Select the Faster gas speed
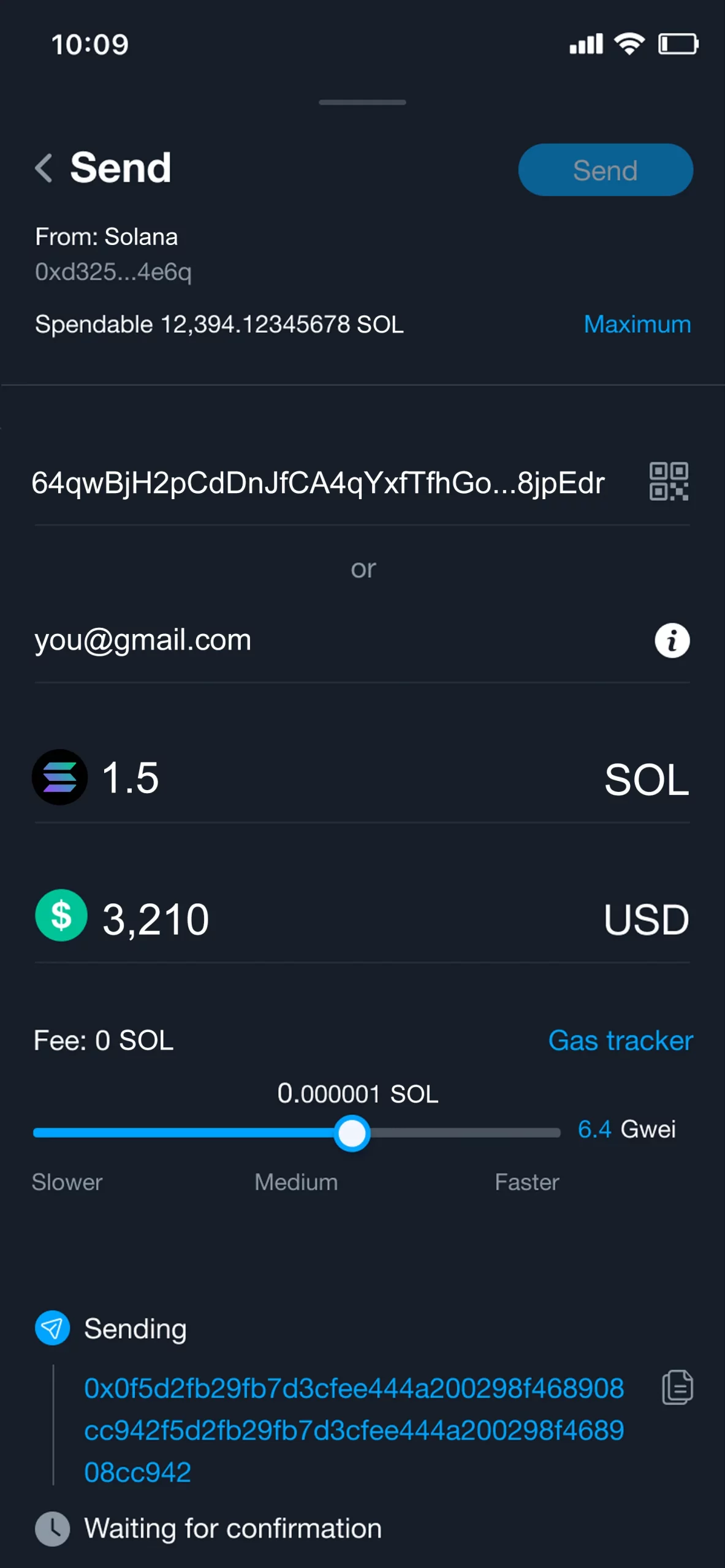This screenshot has width=725, height=1568. pyautogui.click(x=528, y=1182)
